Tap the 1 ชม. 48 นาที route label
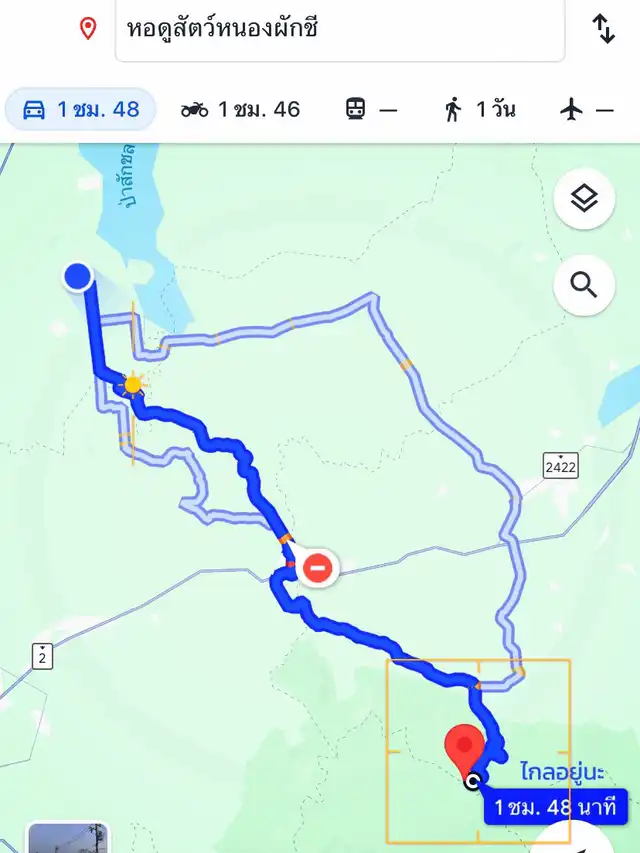 [556, 806]
